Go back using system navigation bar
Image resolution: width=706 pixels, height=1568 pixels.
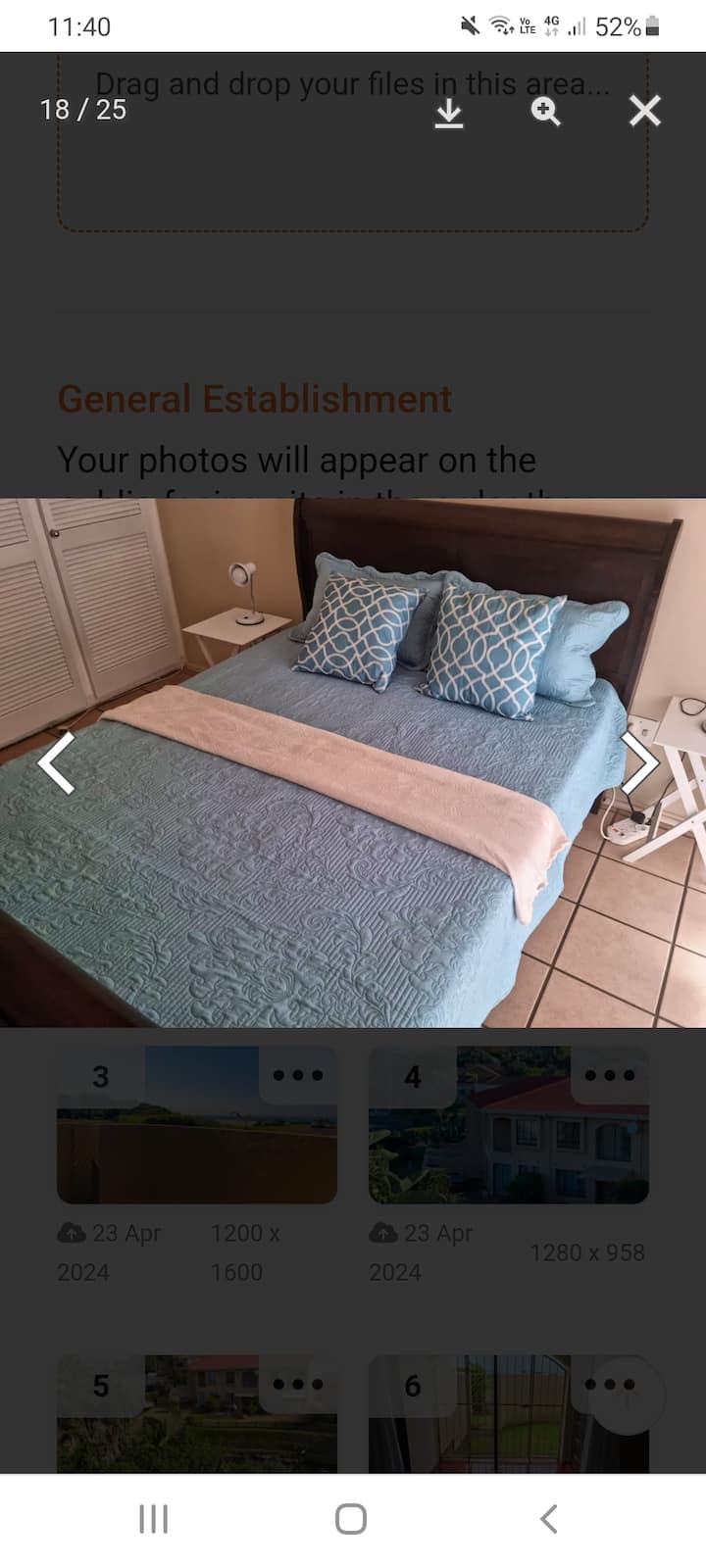pos(548,1519)
